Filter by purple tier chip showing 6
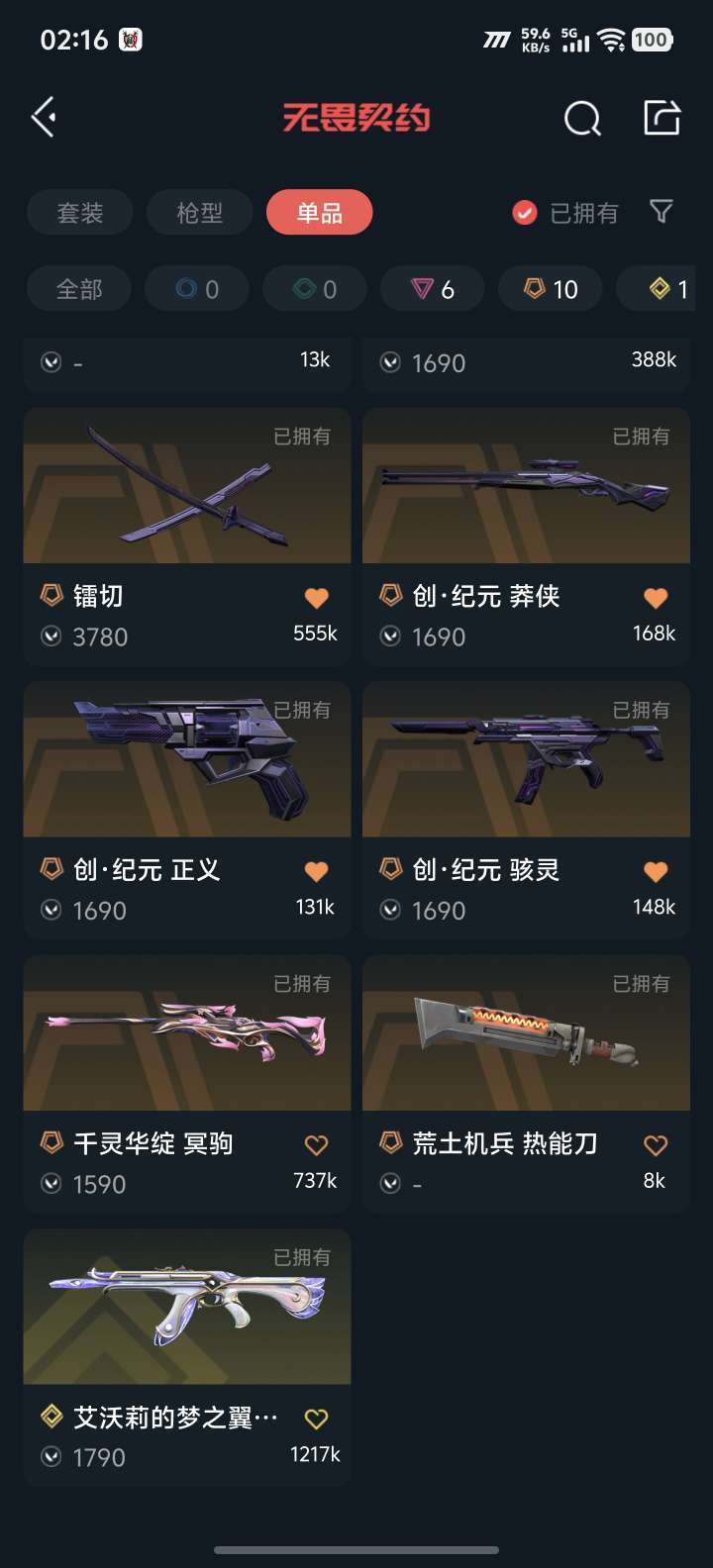The width and height of the screenshot is (713, 1568). tap(433, 289)
